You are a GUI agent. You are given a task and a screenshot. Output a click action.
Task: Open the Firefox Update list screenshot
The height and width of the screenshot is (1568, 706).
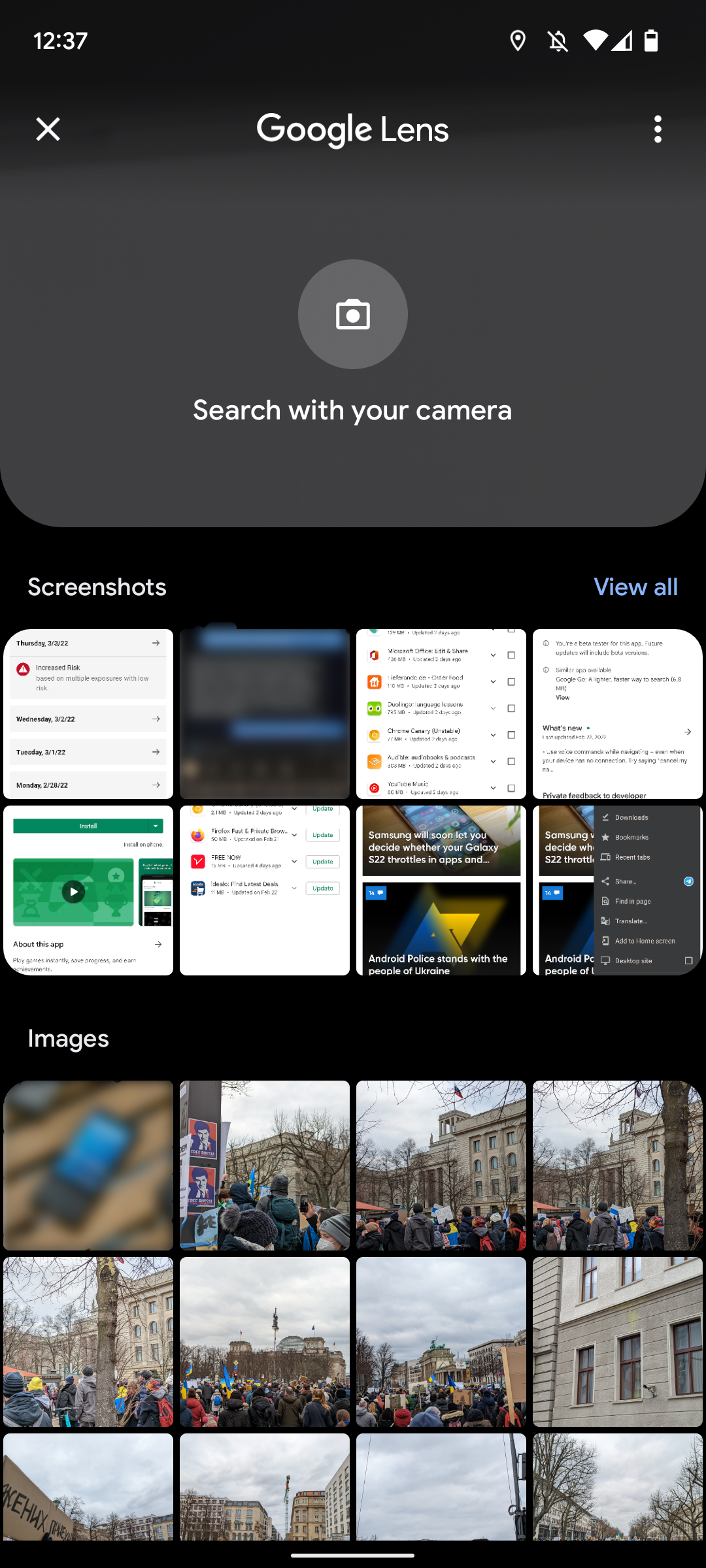(265, 890)
